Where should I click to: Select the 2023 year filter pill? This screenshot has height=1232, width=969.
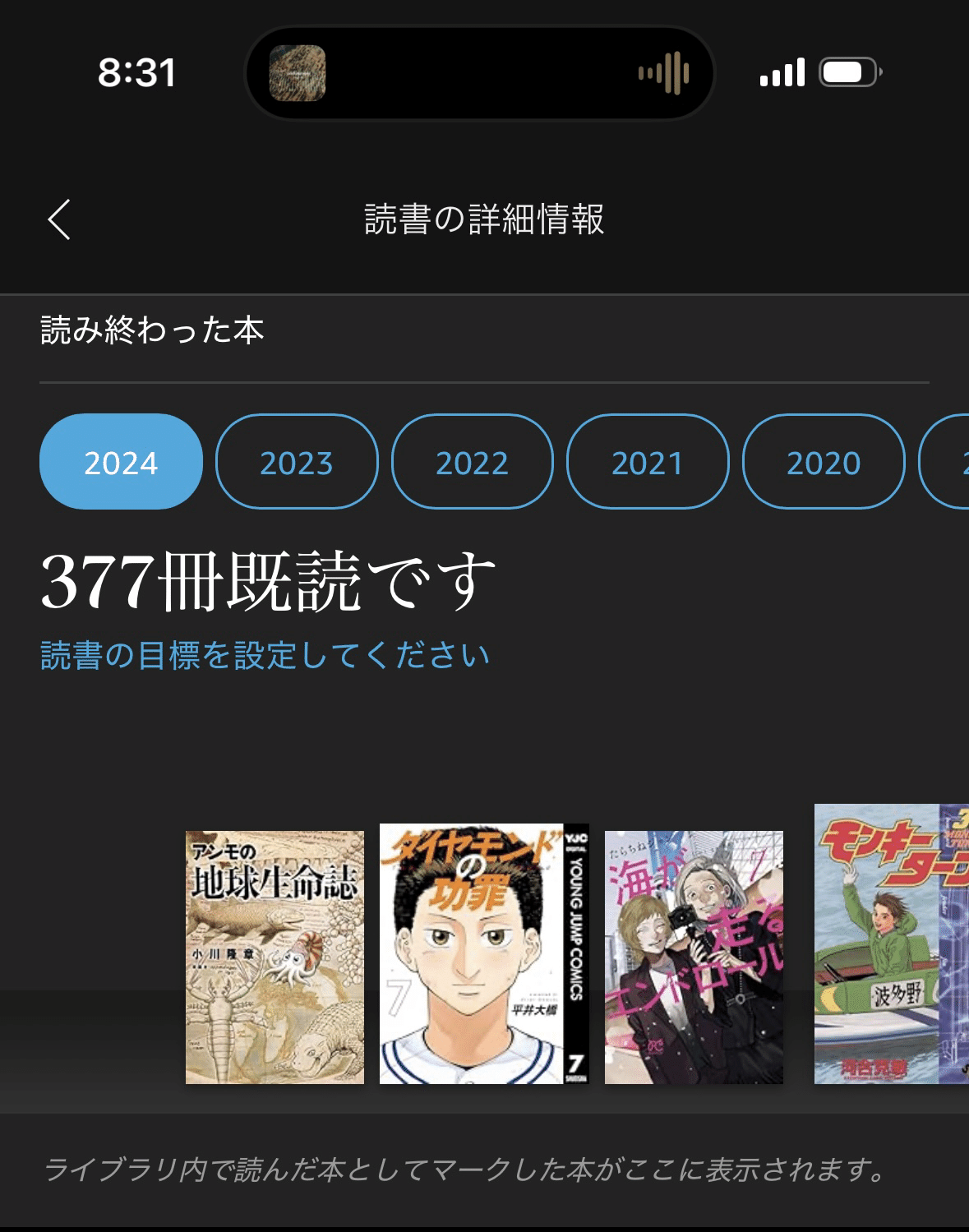297,462
